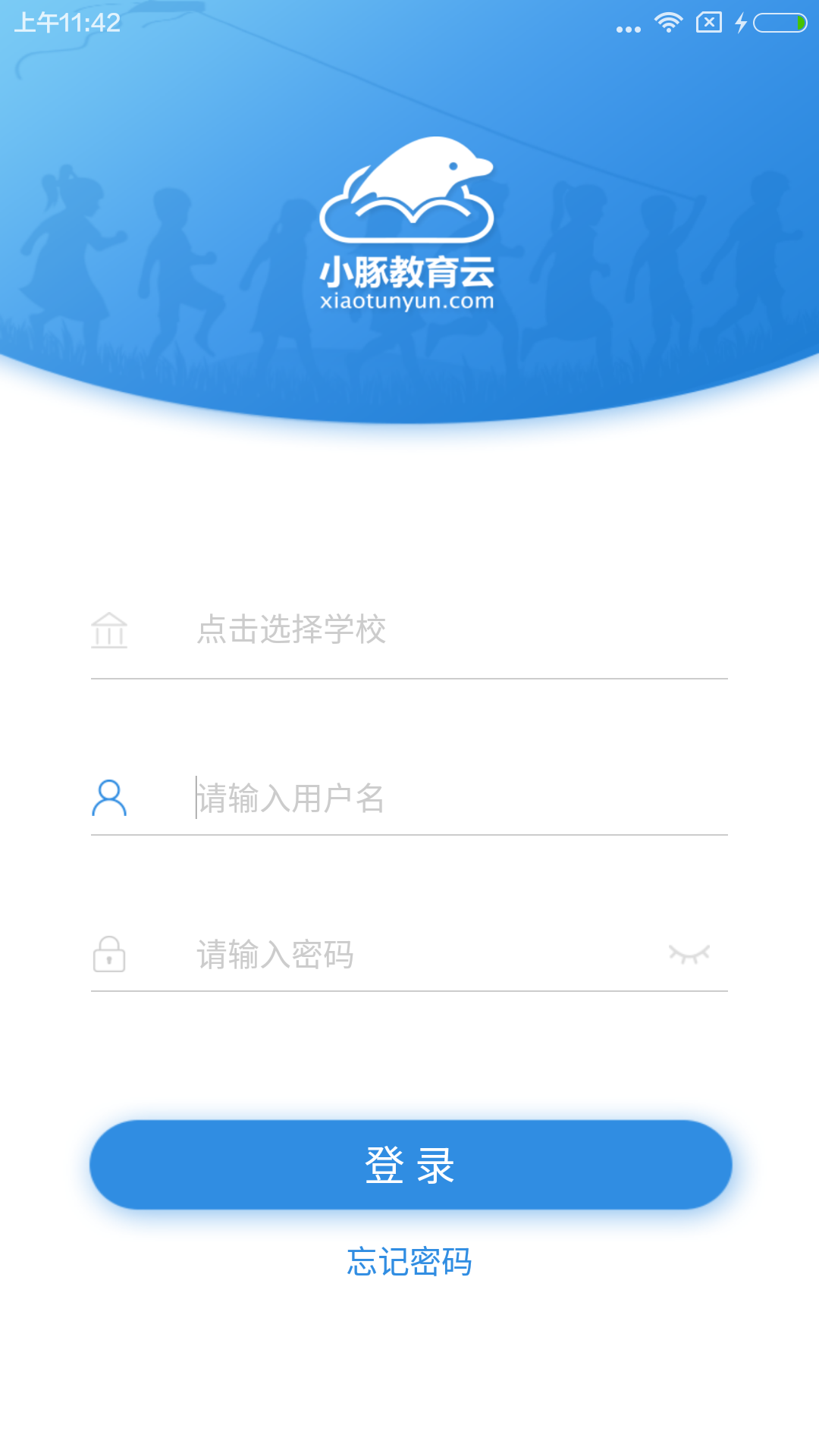Open the school selection field
Image resolution: width=819 pixels, height=1456 pixels.
[409, 630]
